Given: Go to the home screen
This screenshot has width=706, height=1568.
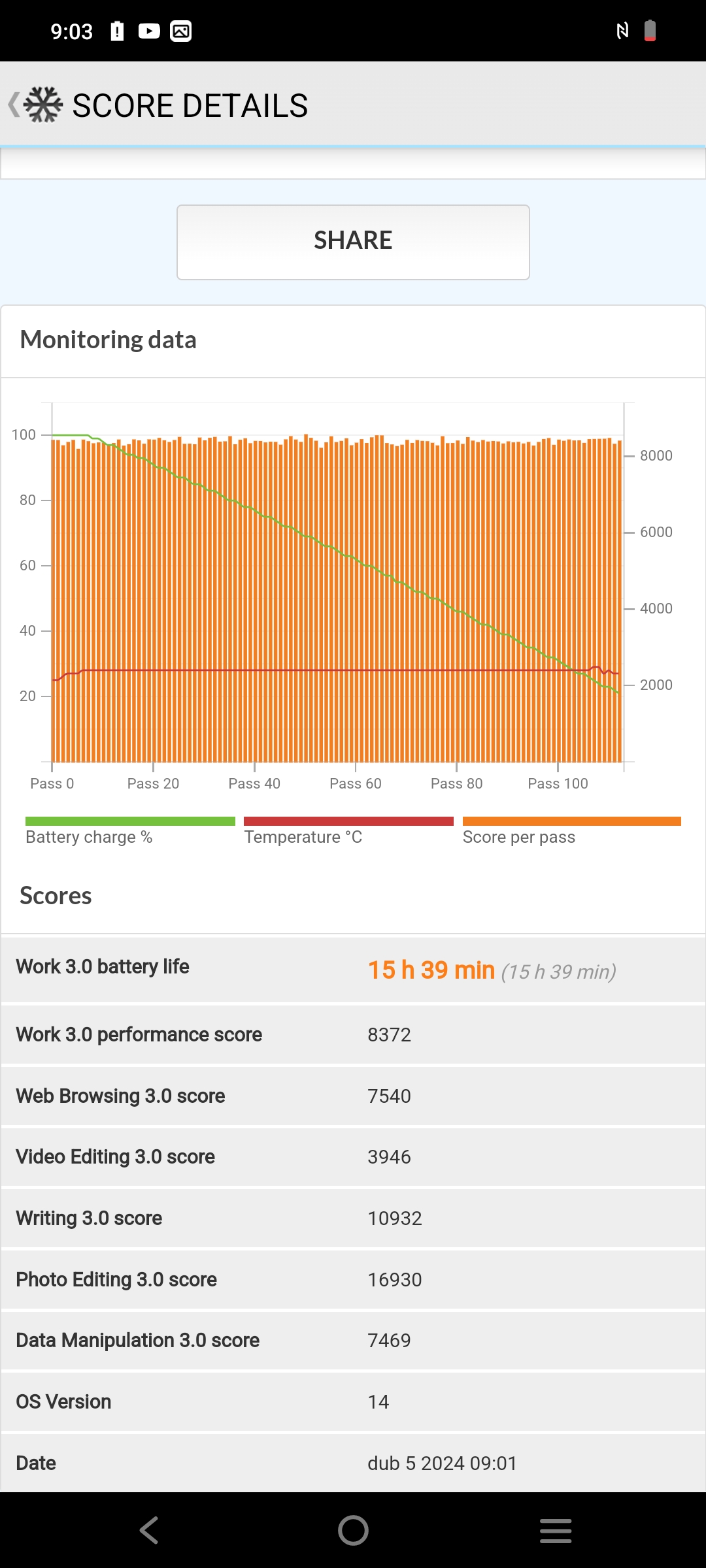Looking at the screenshot, I should (x=353, y=1530).
